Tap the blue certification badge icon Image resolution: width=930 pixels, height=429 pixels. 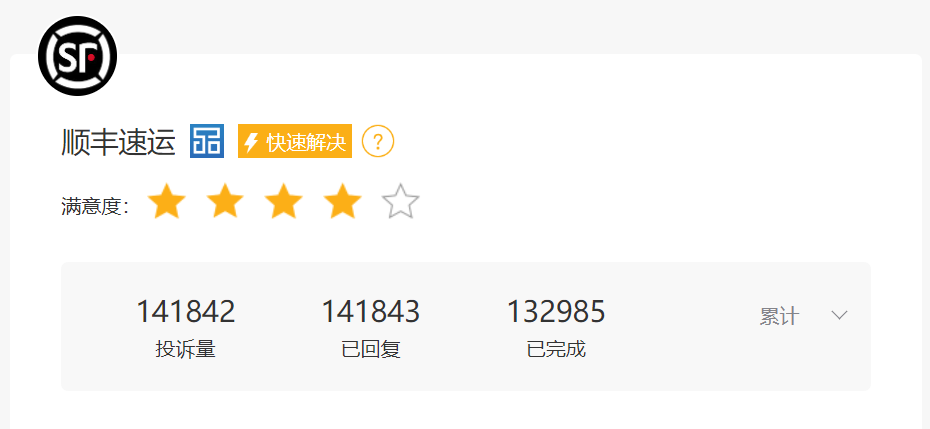(207, 142)
